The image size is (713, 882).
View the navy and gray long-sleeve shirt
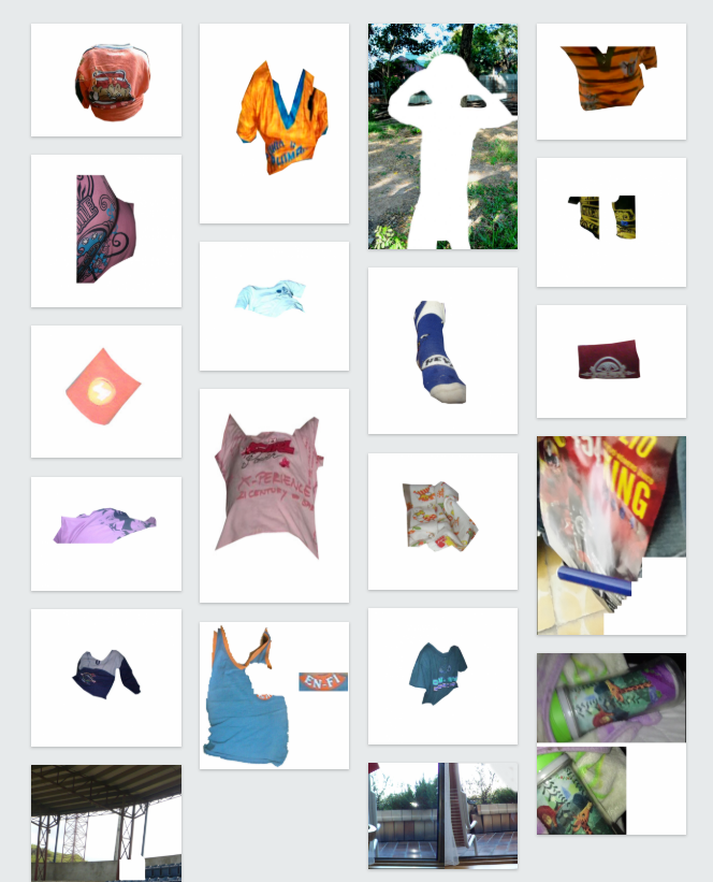point(106,677)
